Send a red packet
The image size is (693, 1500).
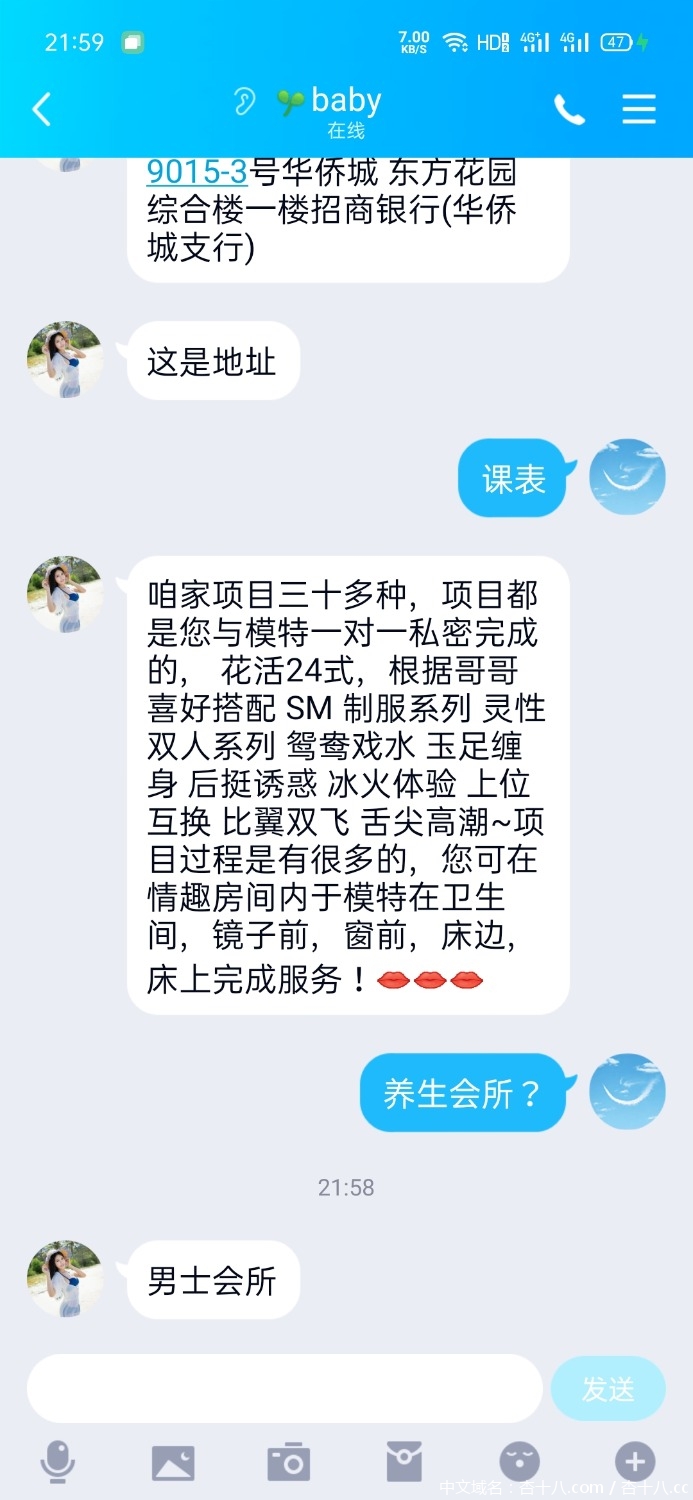click(404, 1462)
